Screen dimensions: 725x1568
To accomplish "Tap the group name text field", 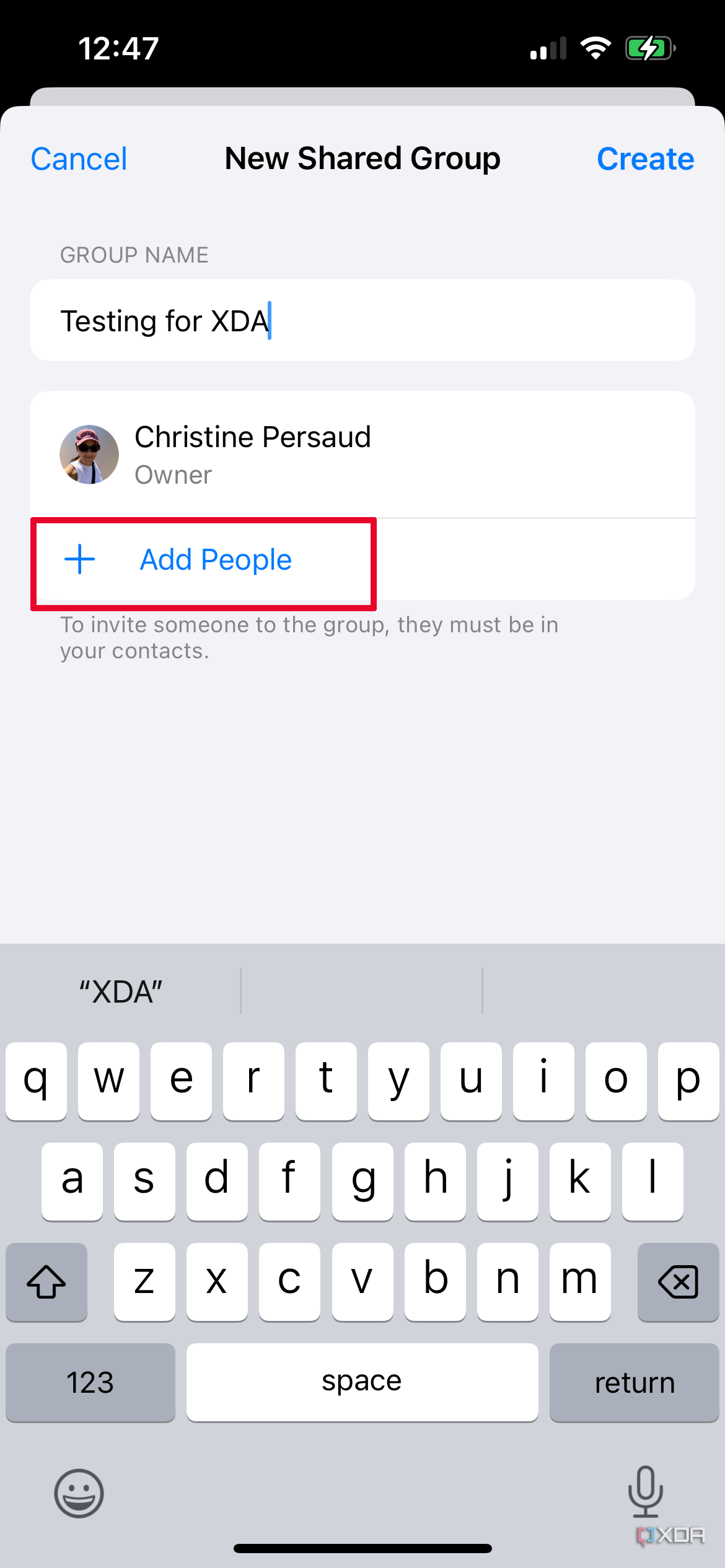I will 362,320.
